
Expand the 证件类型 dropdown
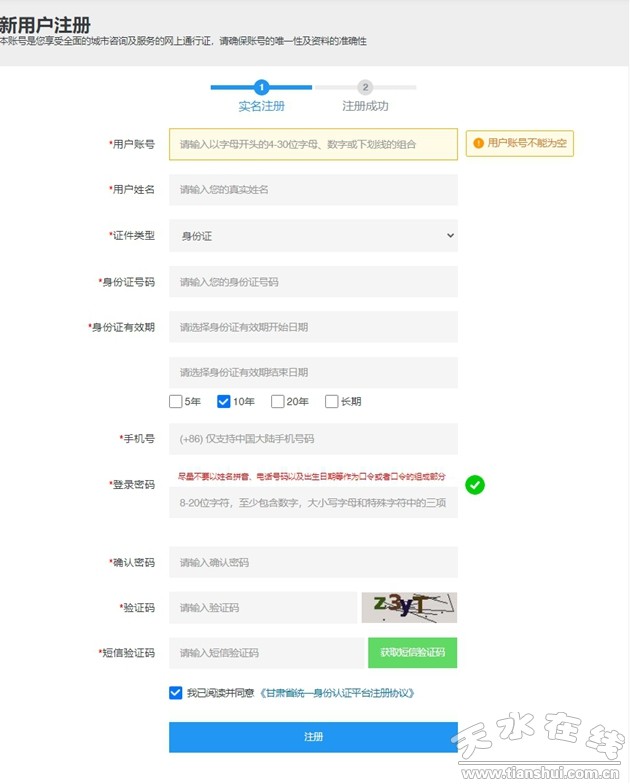[313, 236]
